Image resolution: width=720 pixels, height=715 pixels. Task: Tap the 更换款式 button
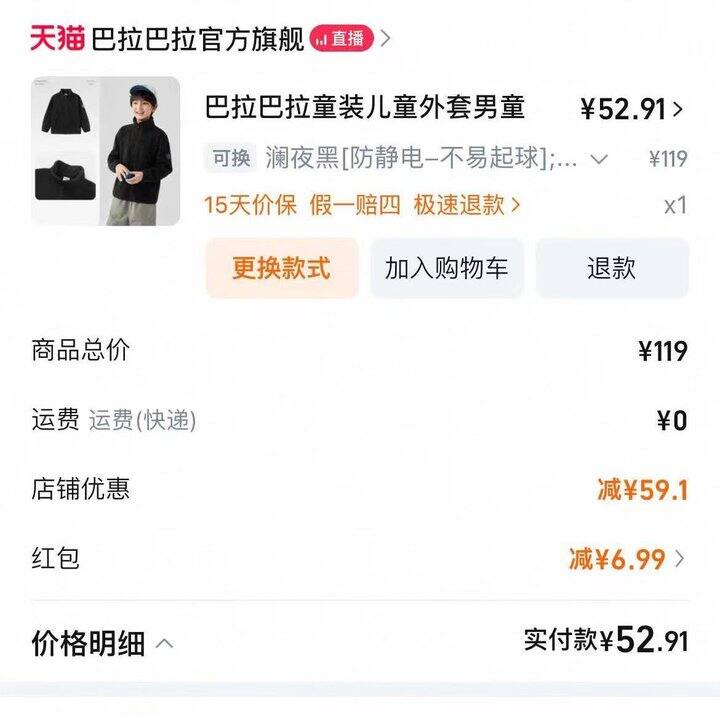(x=281, y=268)
